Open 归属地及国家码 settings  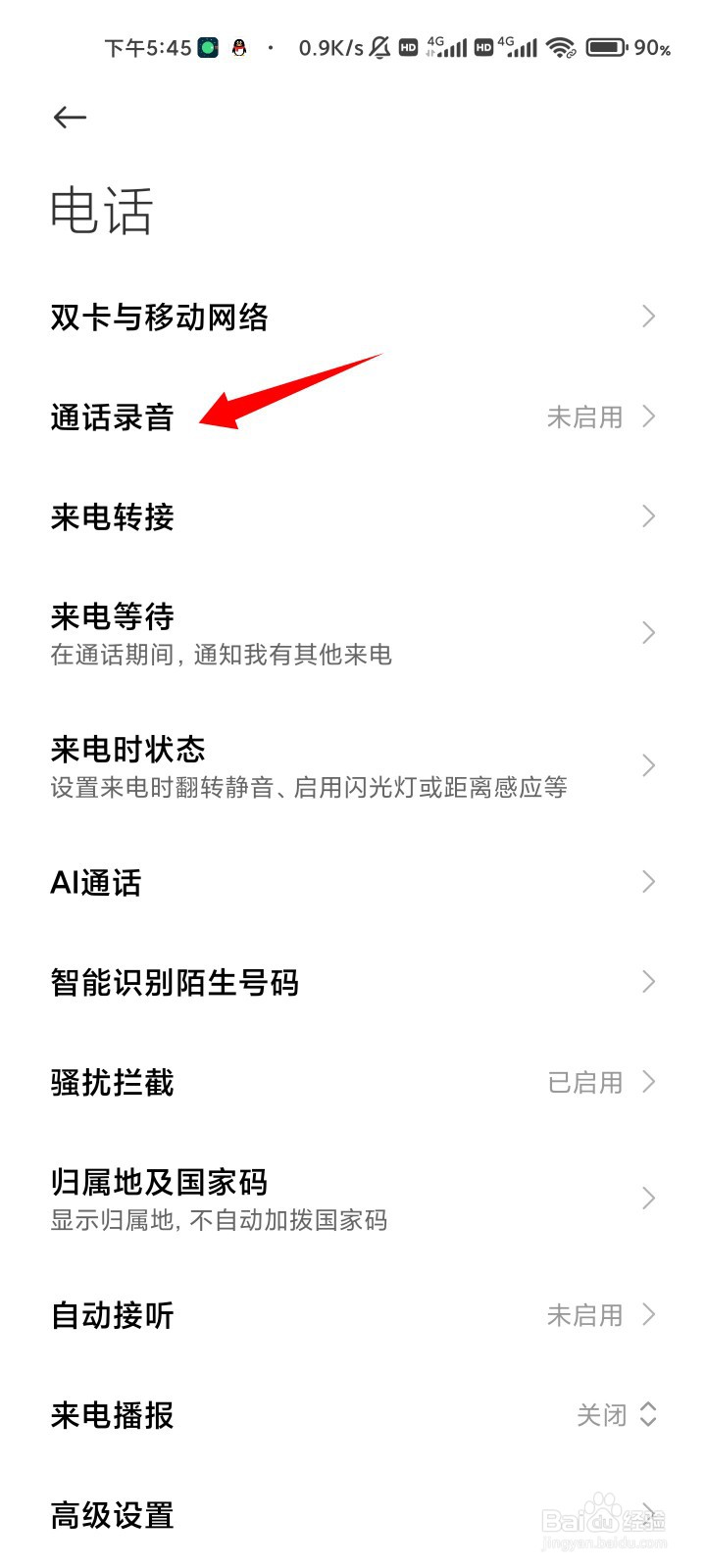point(353,1198)
